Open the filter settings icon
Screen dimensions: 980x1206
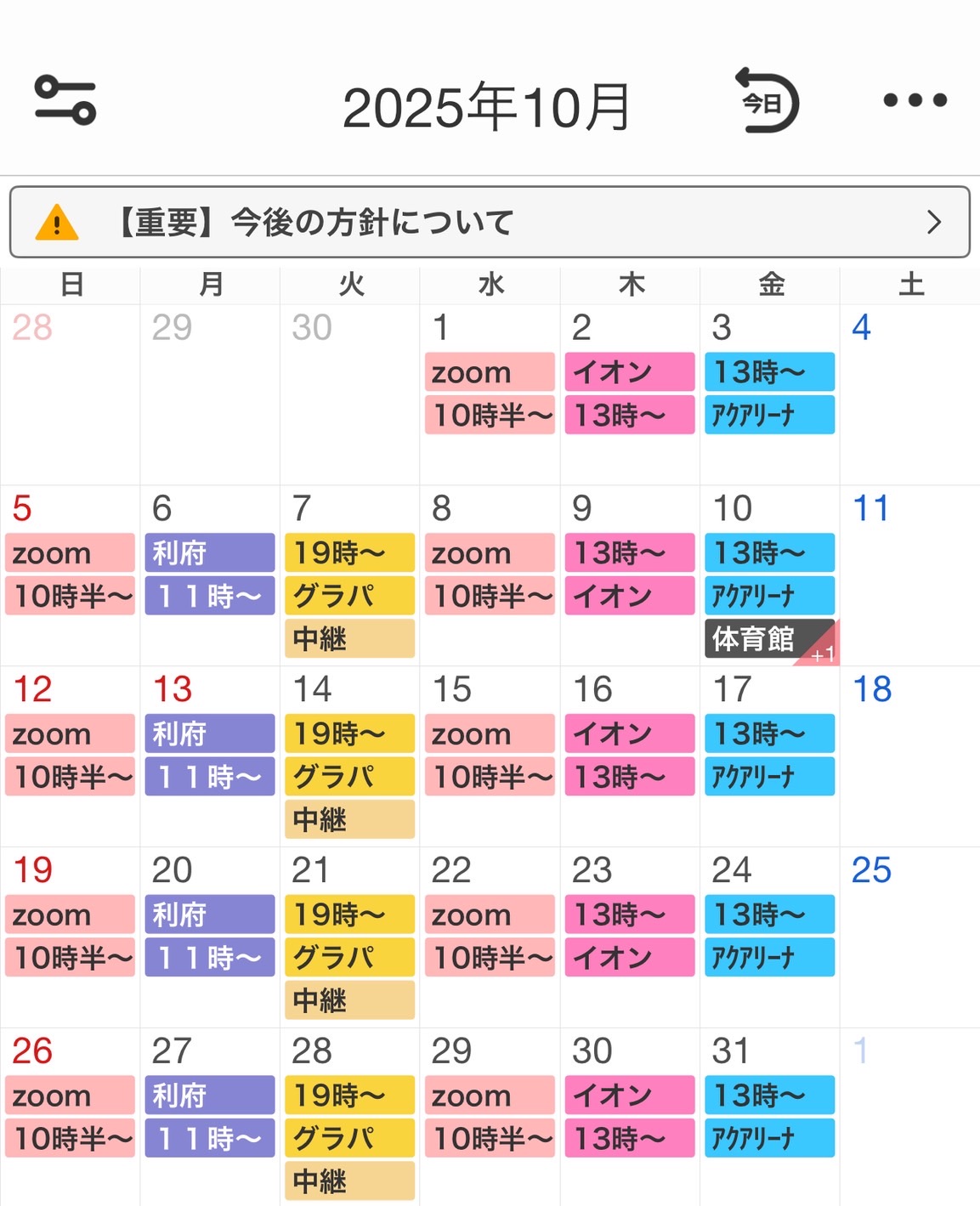tap(65, 100)
